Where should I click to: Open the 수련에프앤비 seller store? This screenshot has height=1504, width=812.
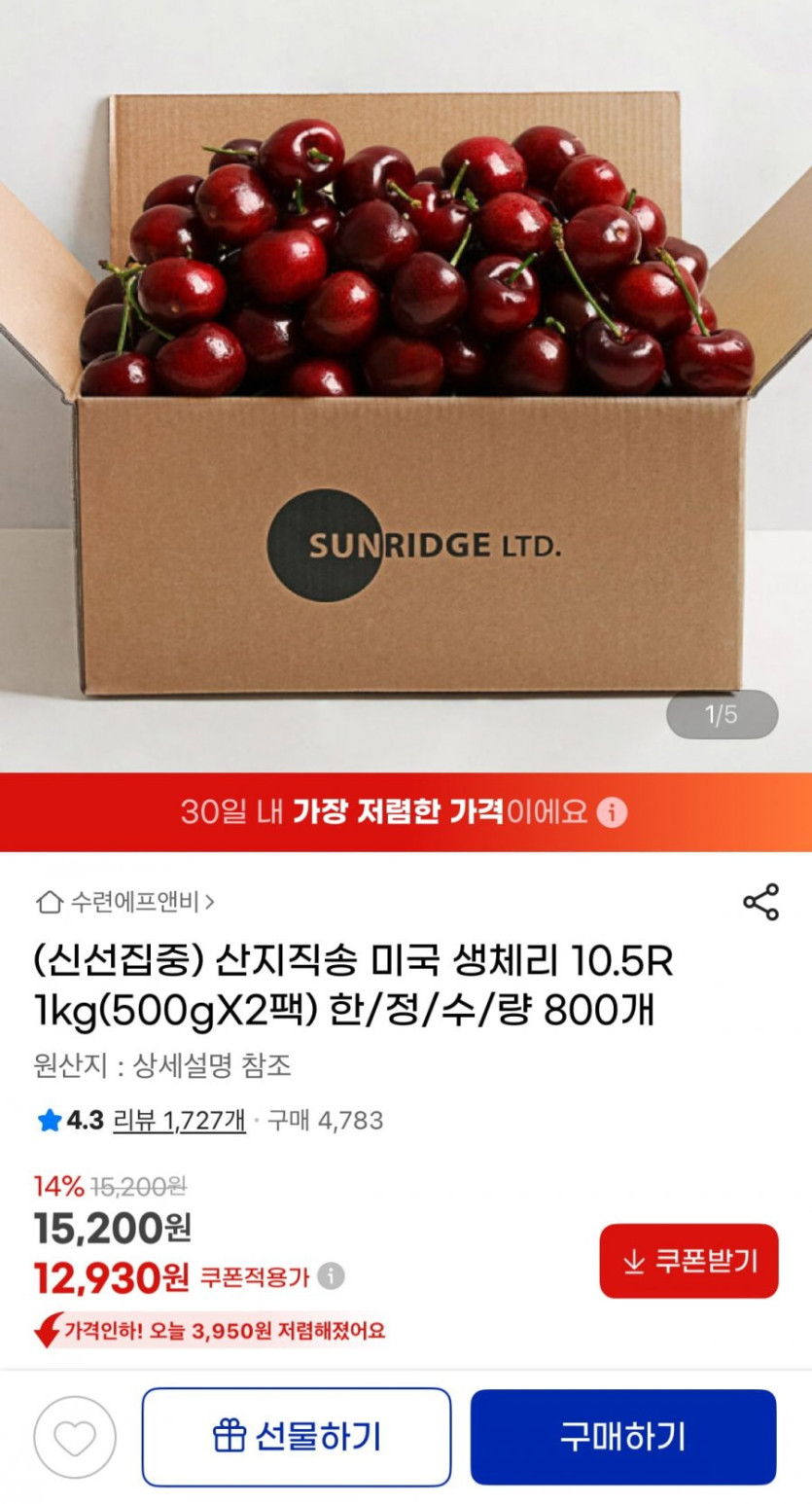125,902
